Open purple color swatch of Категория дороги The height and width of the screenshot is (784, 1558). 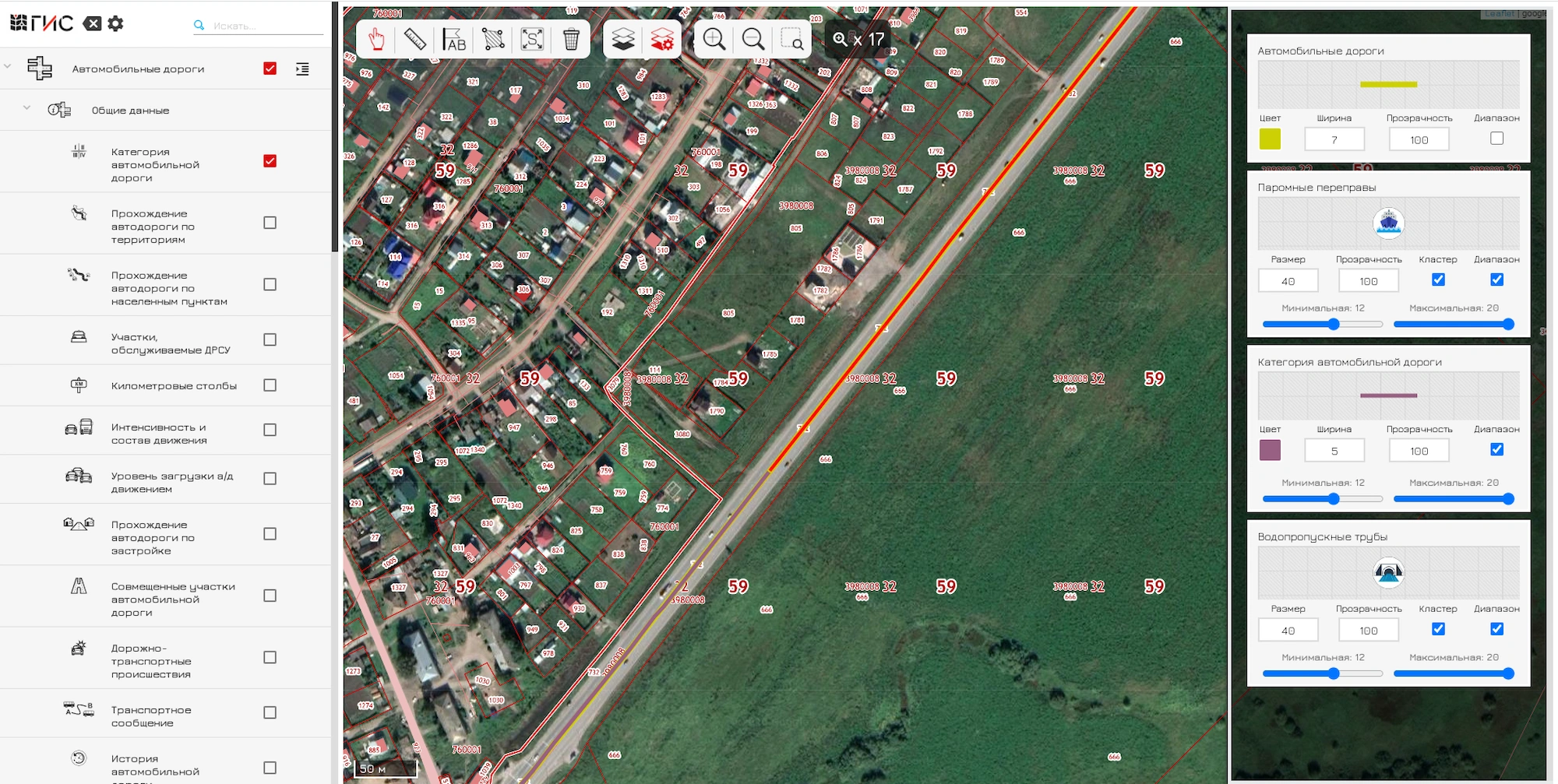[x=1270, y=450]
